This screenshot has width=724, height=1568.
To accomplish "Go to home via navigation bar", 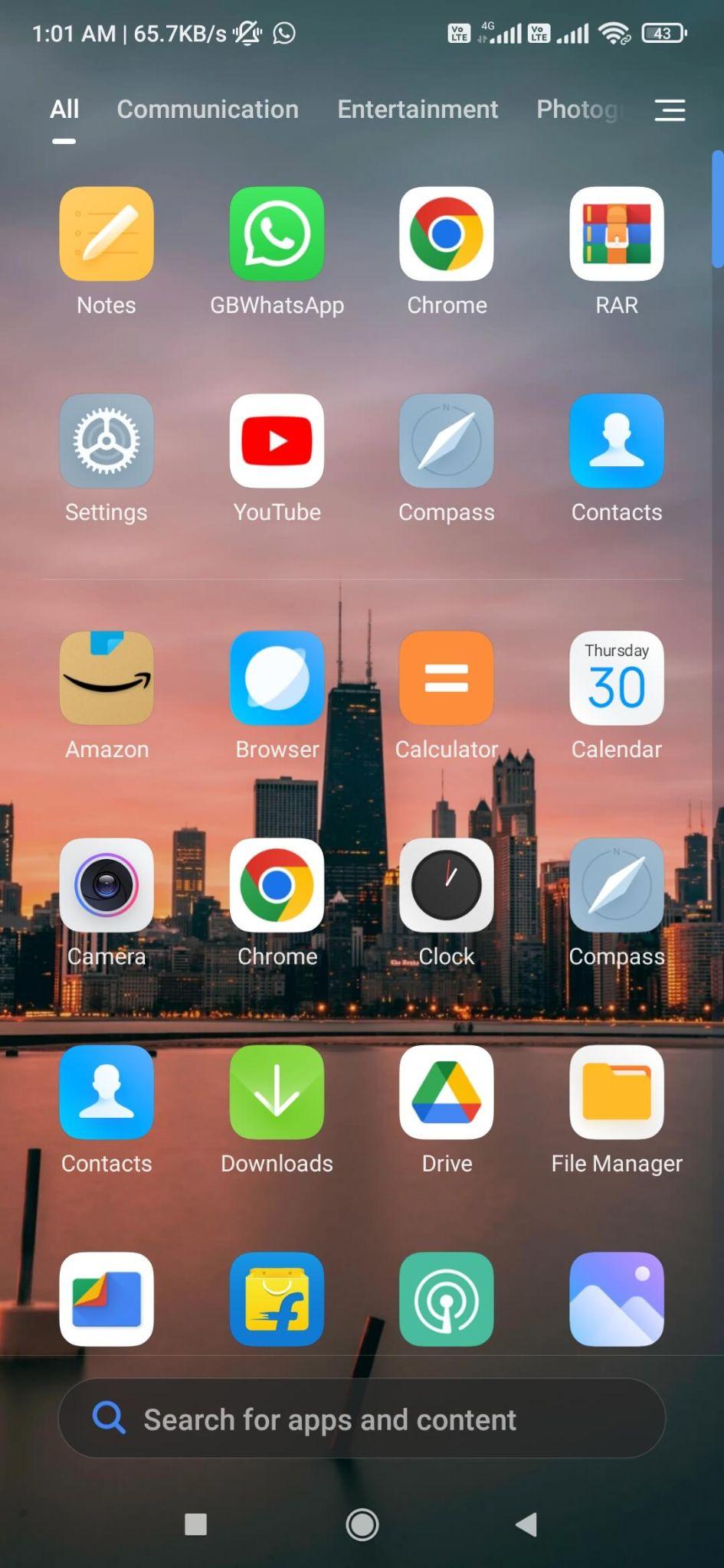I will point(362,1524).
